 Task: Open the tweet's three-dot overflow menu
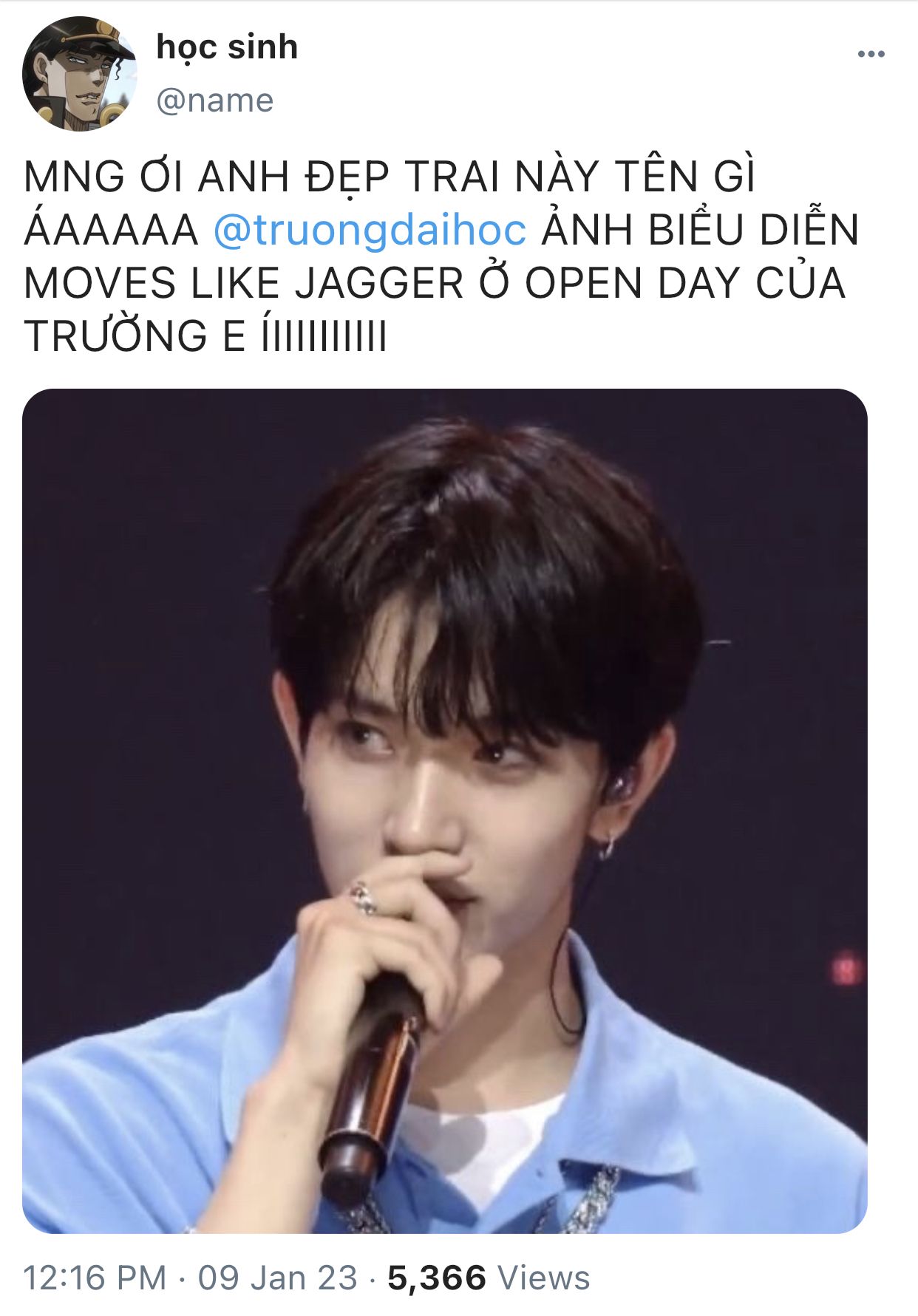pos(871,54)
